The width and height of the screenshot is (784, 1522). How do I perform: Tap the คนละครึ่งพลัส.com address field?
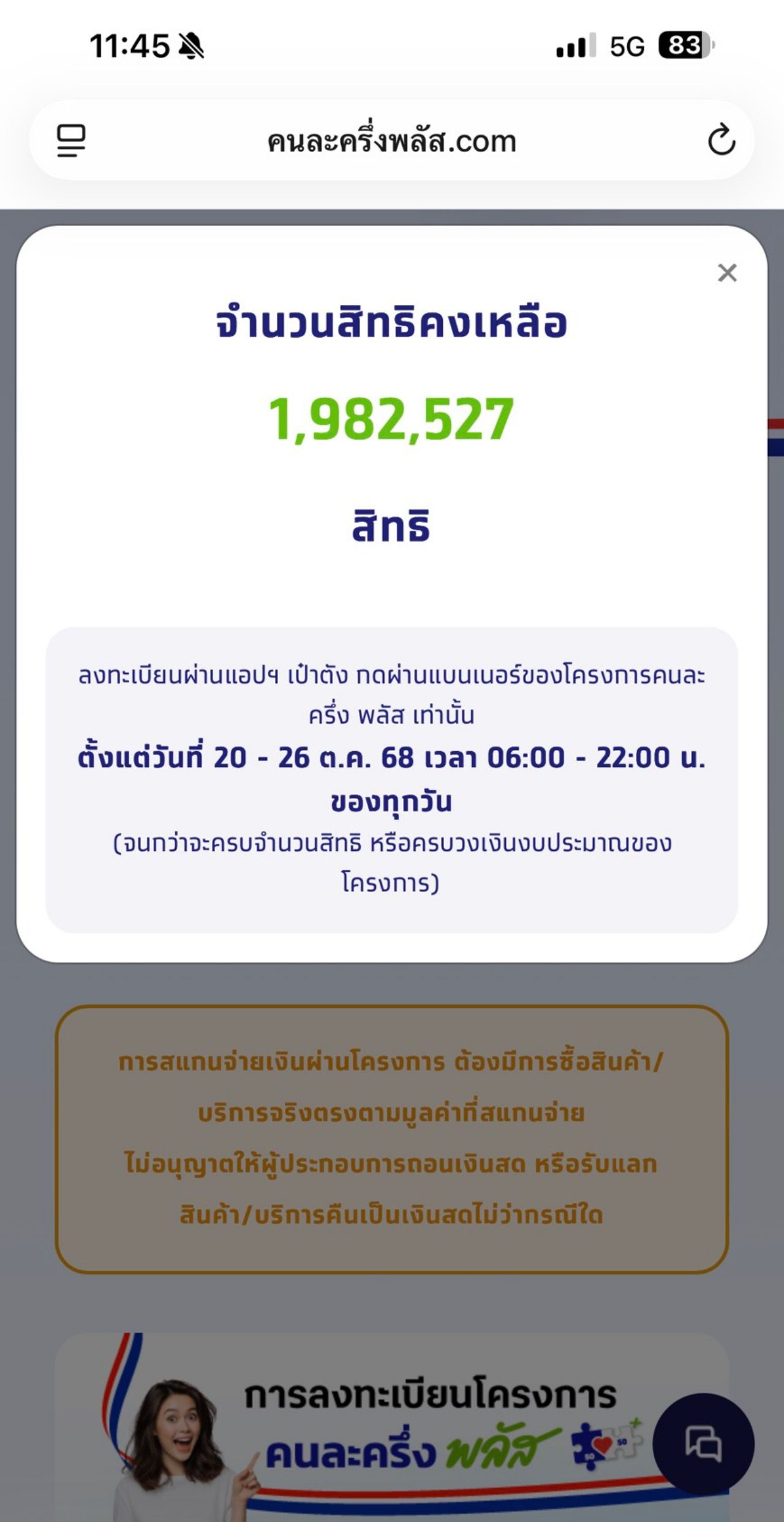tap(392, 141)
